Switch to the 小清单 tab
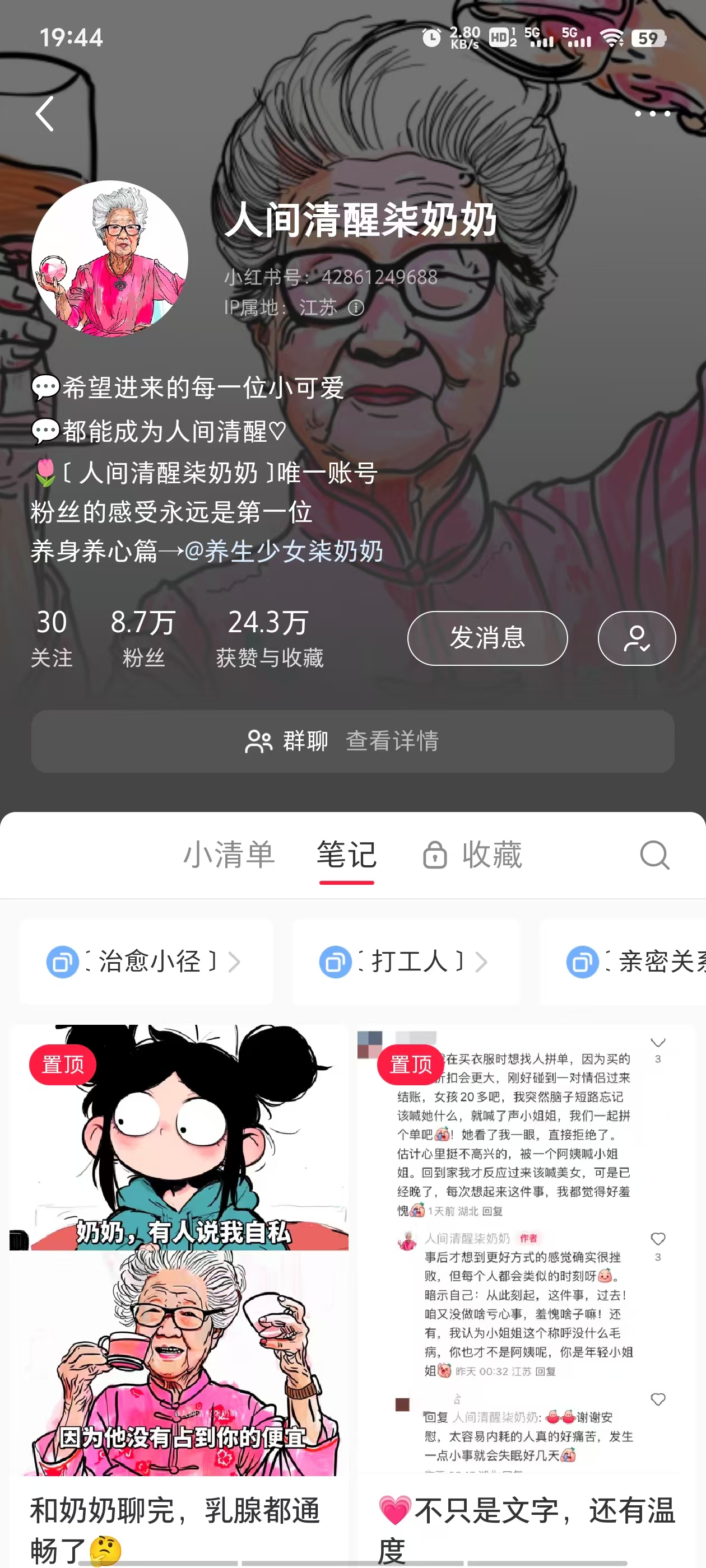Image resolution: width=706 pixels, height=1568 pixels. [229, 855]
